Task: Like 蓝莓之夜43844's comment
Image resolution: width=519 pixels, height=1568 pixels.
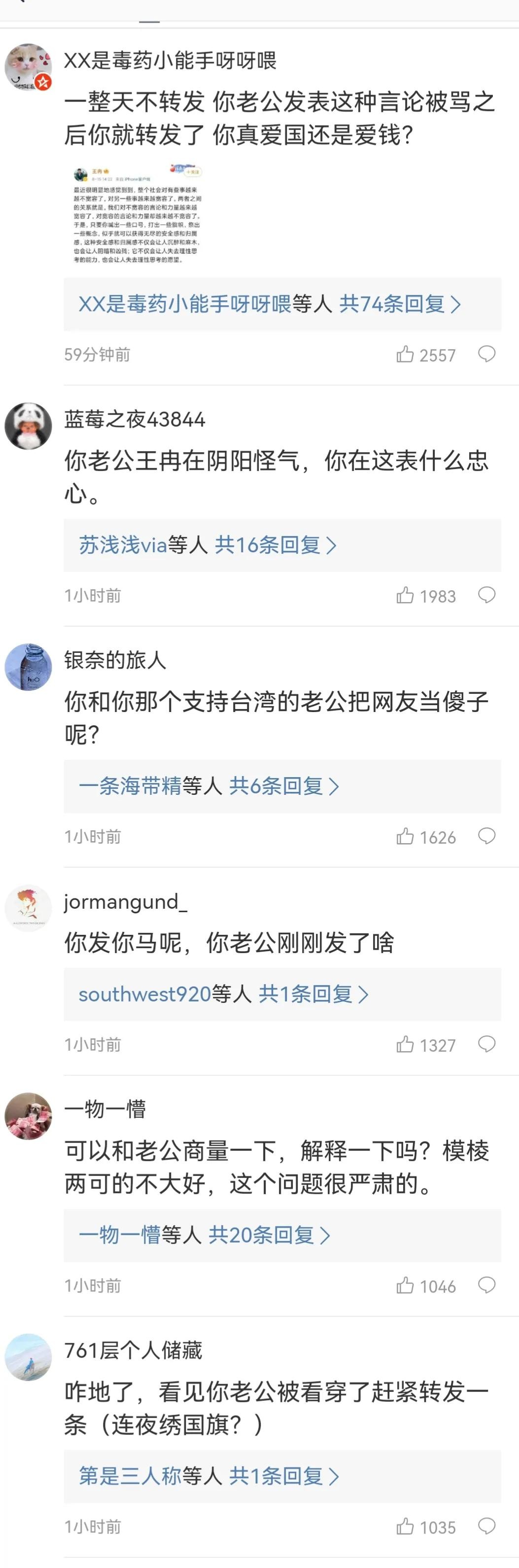Action: pyautogui.click(x=405, y=595)
